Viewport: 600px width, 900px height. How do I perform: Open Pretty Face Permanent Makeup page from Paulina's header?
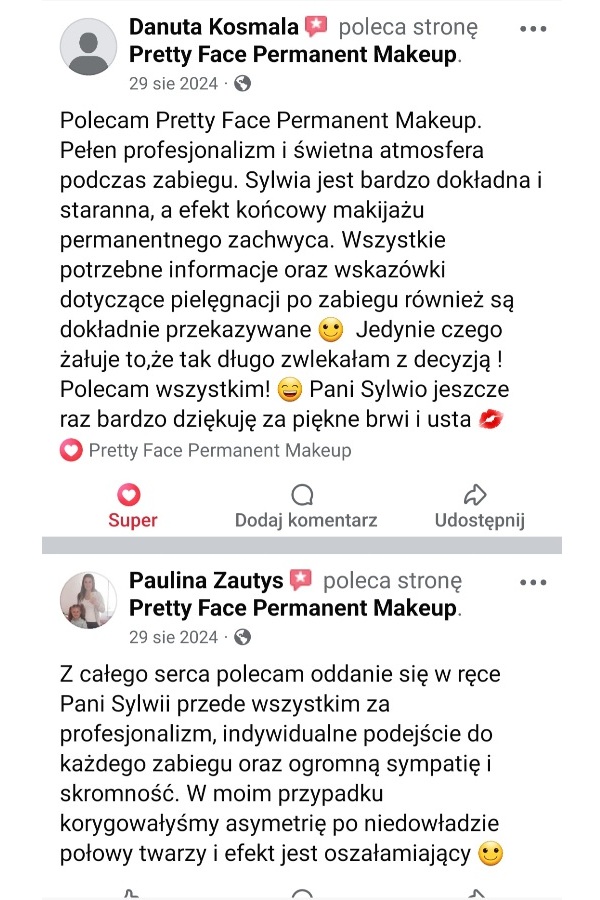click(293, 608)
